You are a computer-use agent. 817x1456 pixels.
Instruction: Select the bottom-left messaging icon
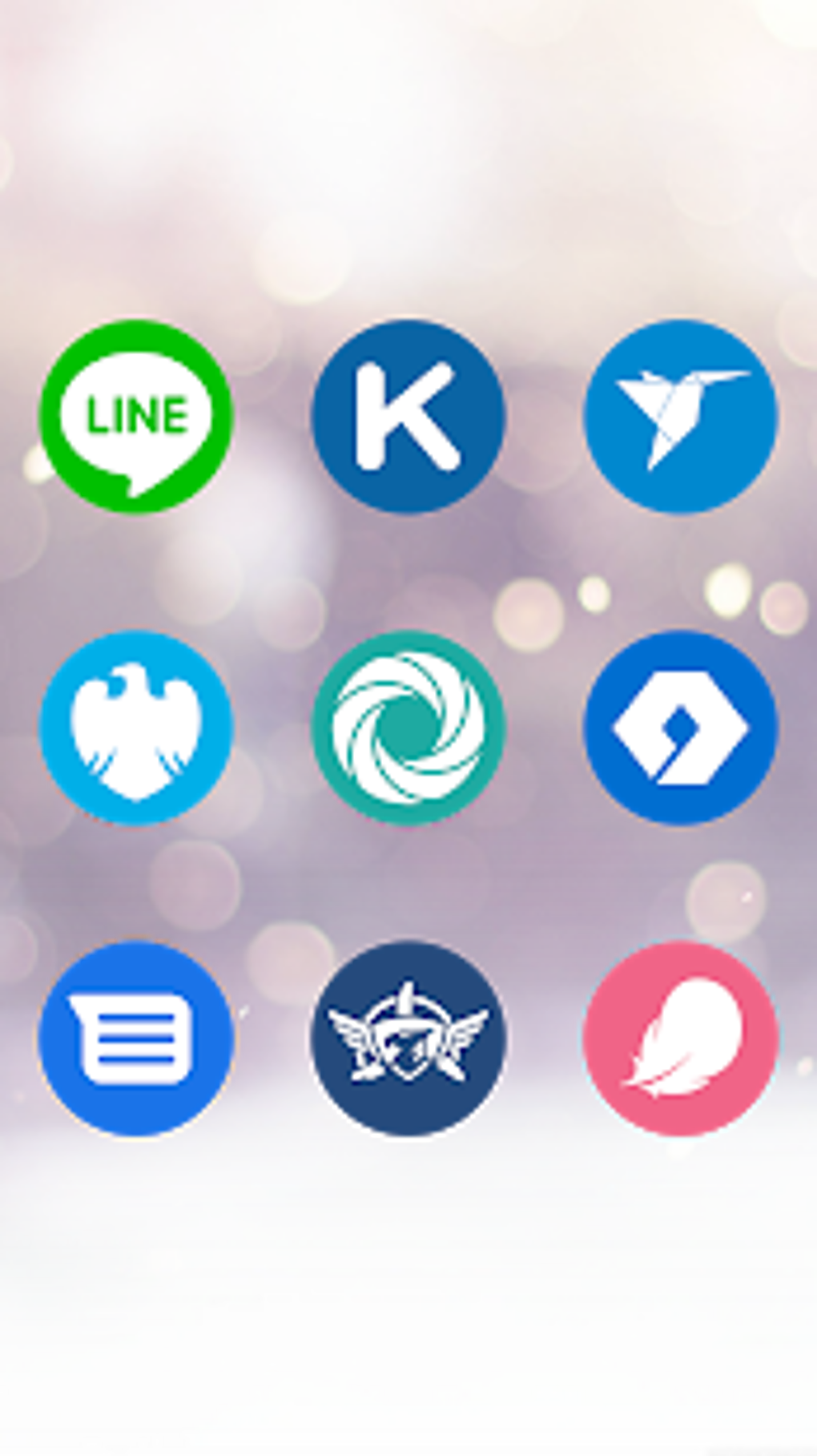click(x=138, y=1035)
